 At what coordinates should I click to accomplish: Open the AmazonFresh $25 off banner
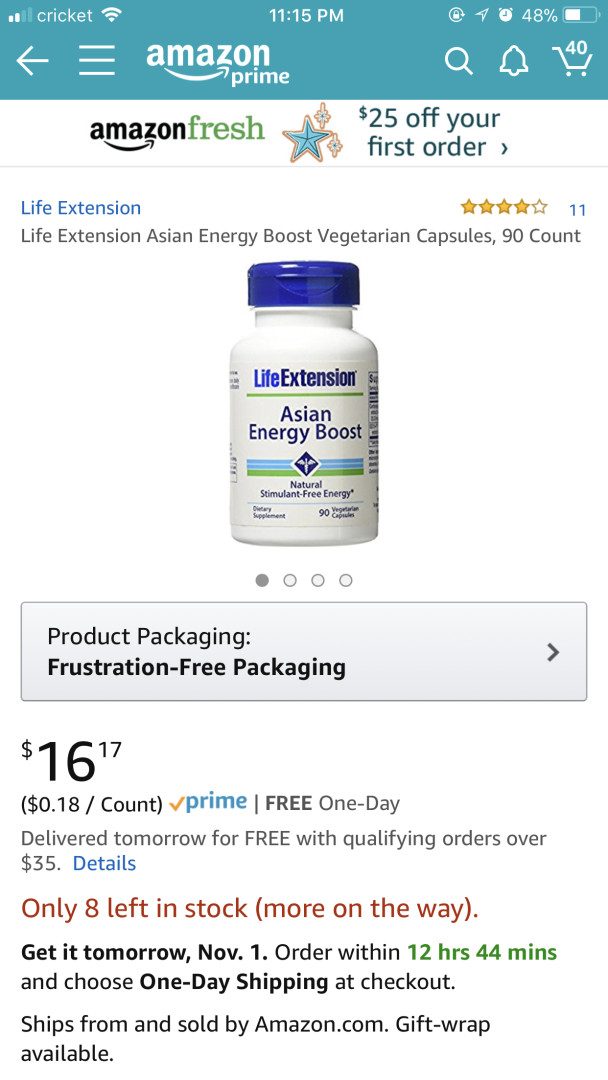pos(303,133)
